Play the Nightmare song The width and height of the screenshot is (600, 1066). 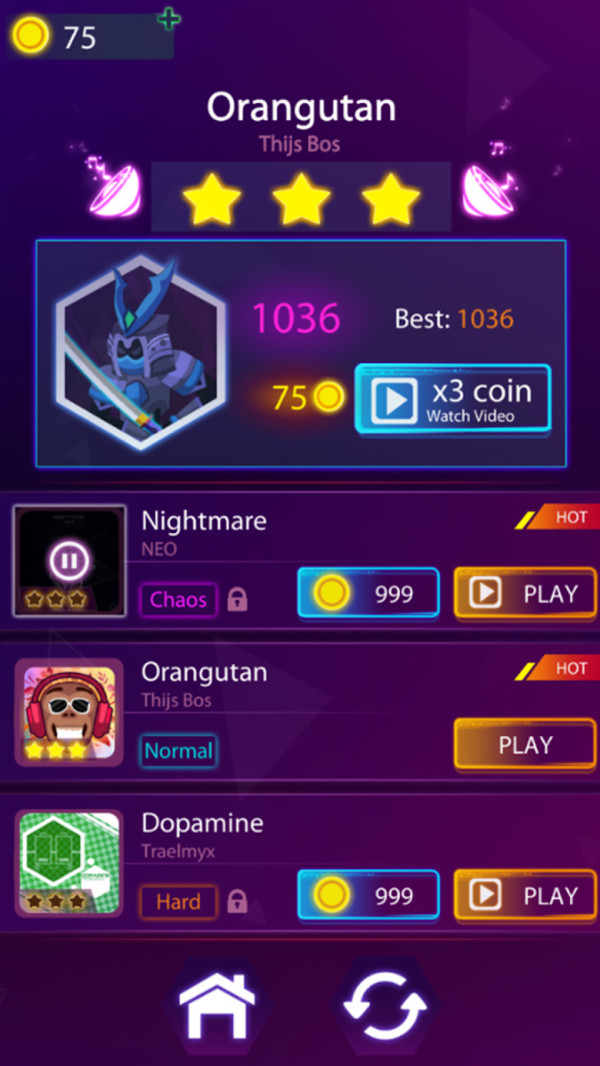[x=525, y=593]
